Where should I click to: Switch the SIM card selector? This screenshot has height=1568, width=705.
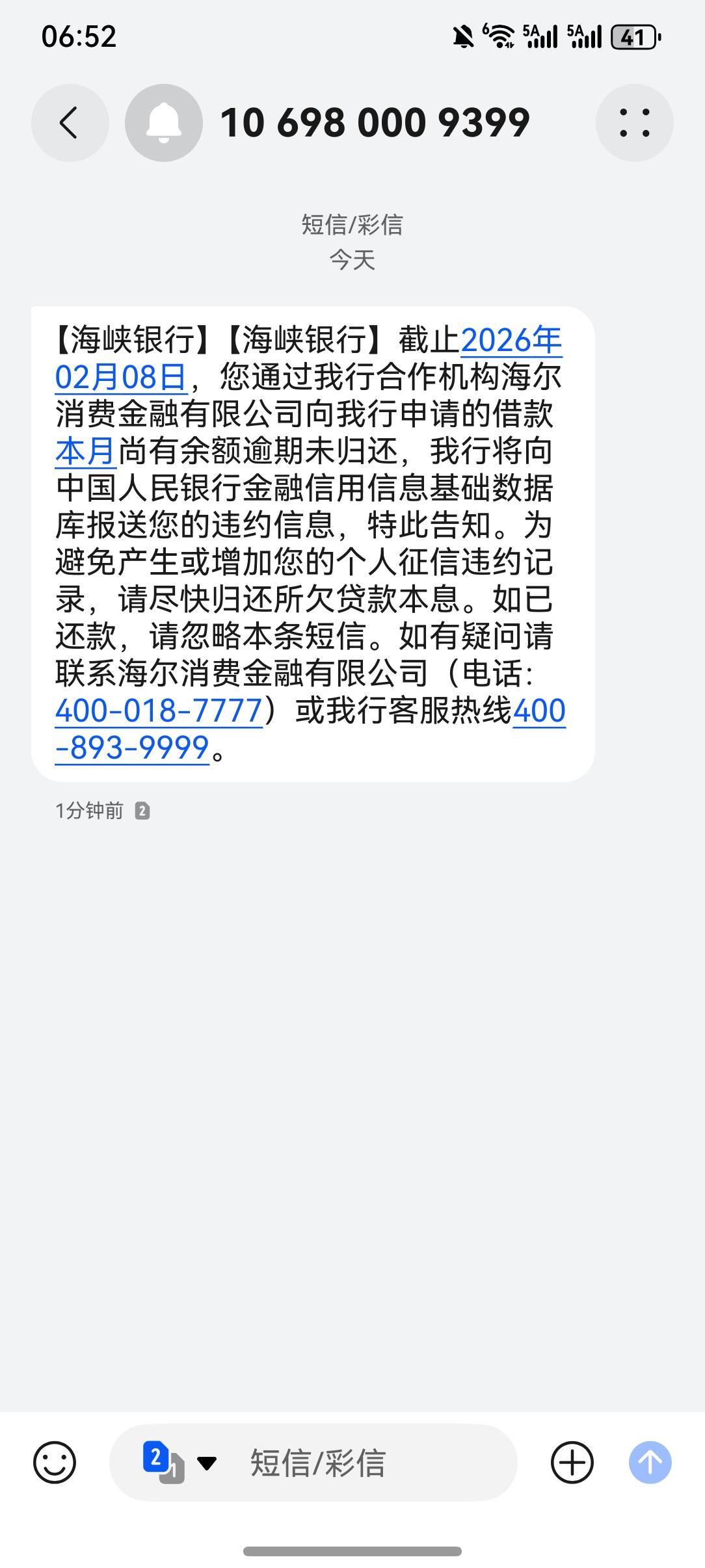point(178,1462)
